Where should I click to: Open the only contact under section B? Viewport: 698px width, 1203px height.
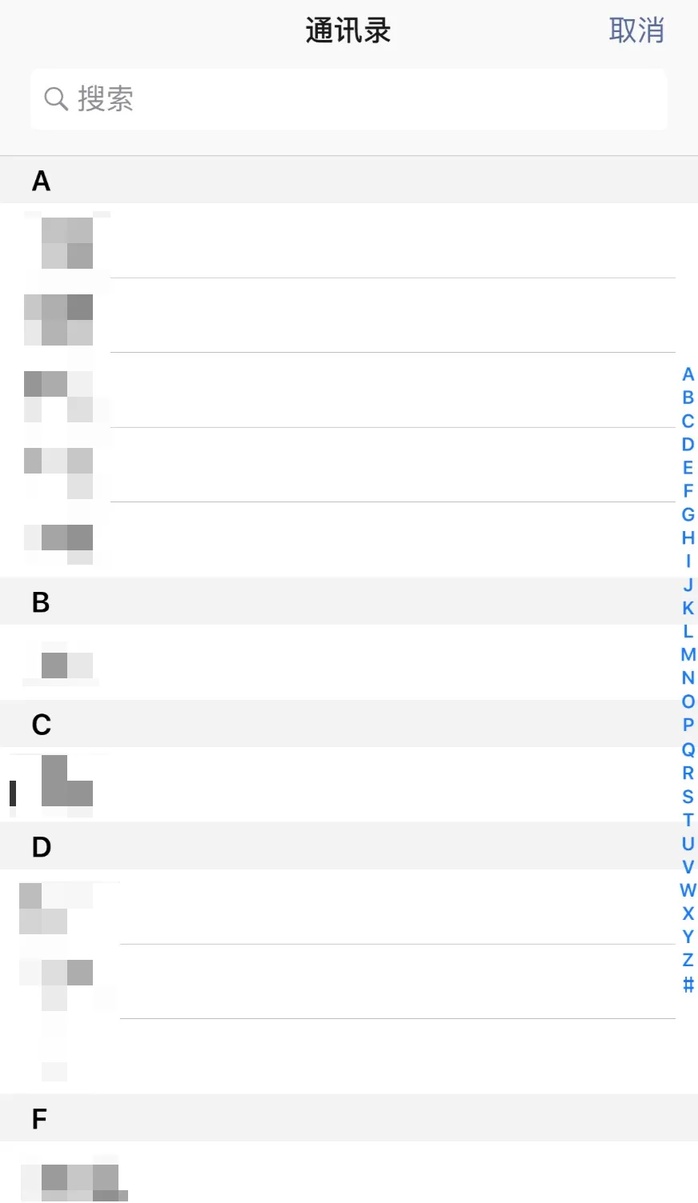coord(349,663)
